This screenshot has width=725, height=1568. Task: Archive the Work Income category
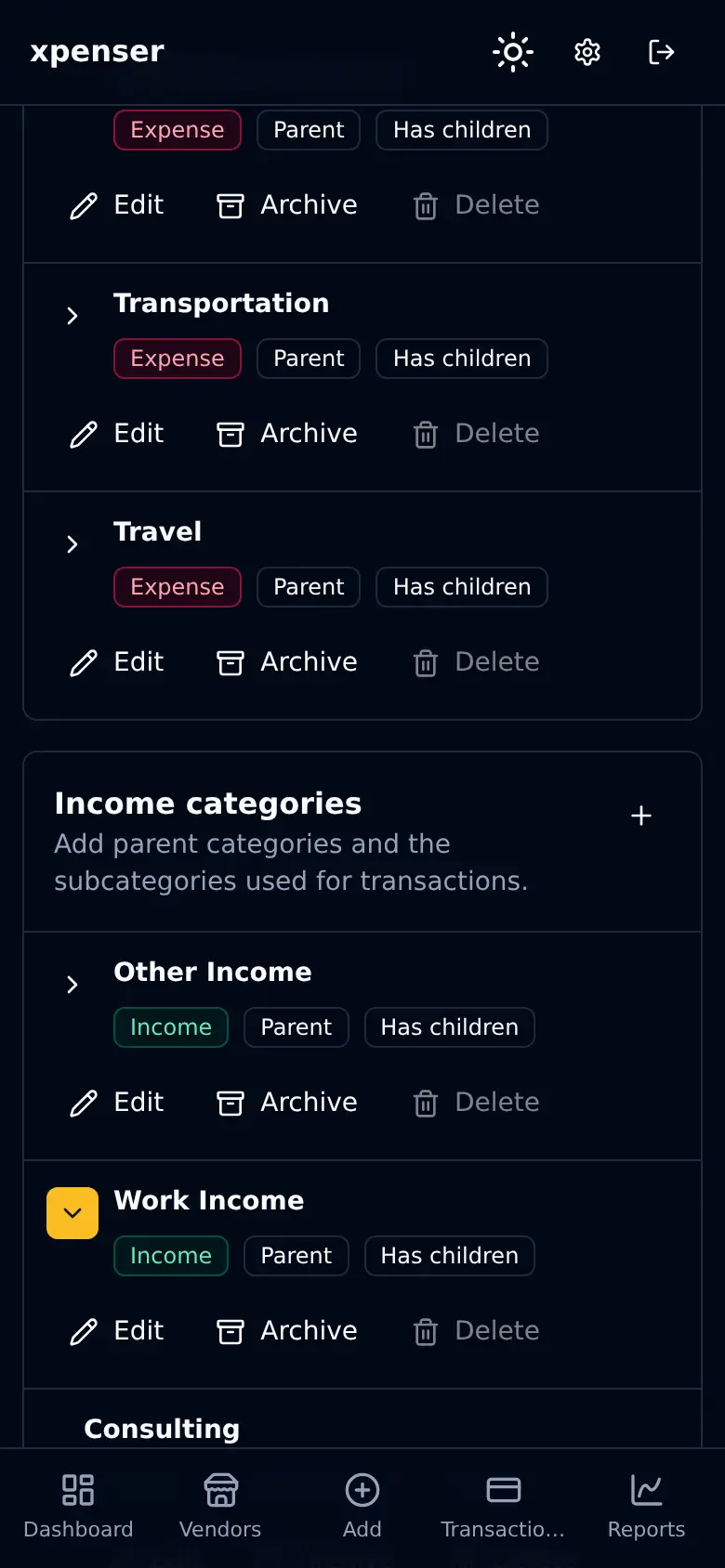tap(287, 1331)
